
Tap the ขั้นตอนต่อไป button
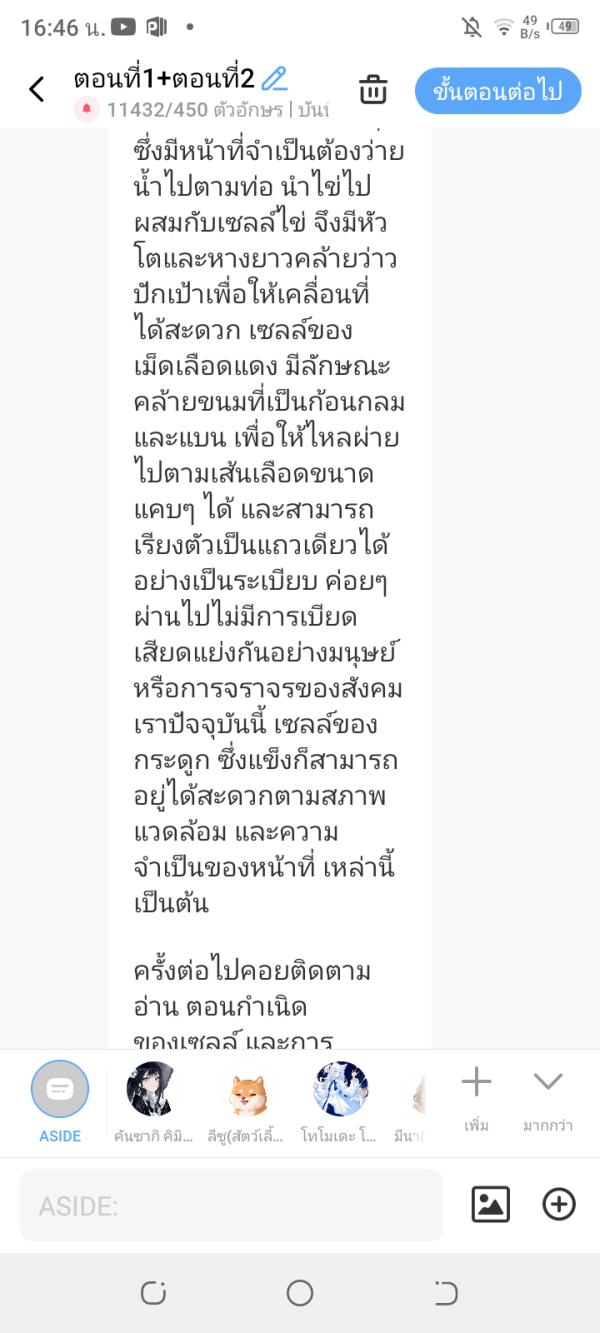coord(498,91)
